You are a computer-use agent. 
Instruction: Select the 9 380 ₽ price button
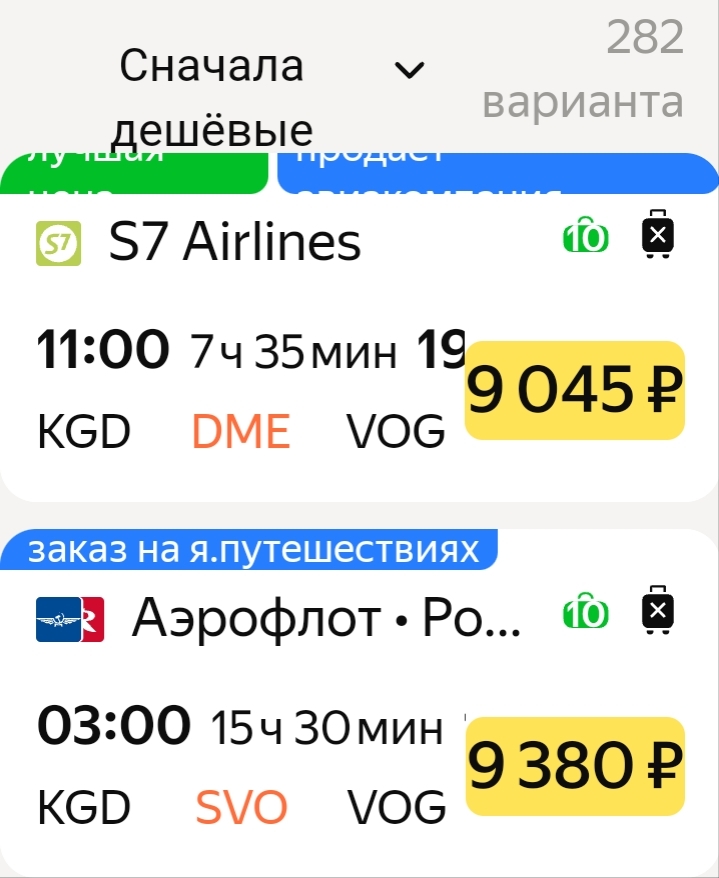(x=574, y=766)
